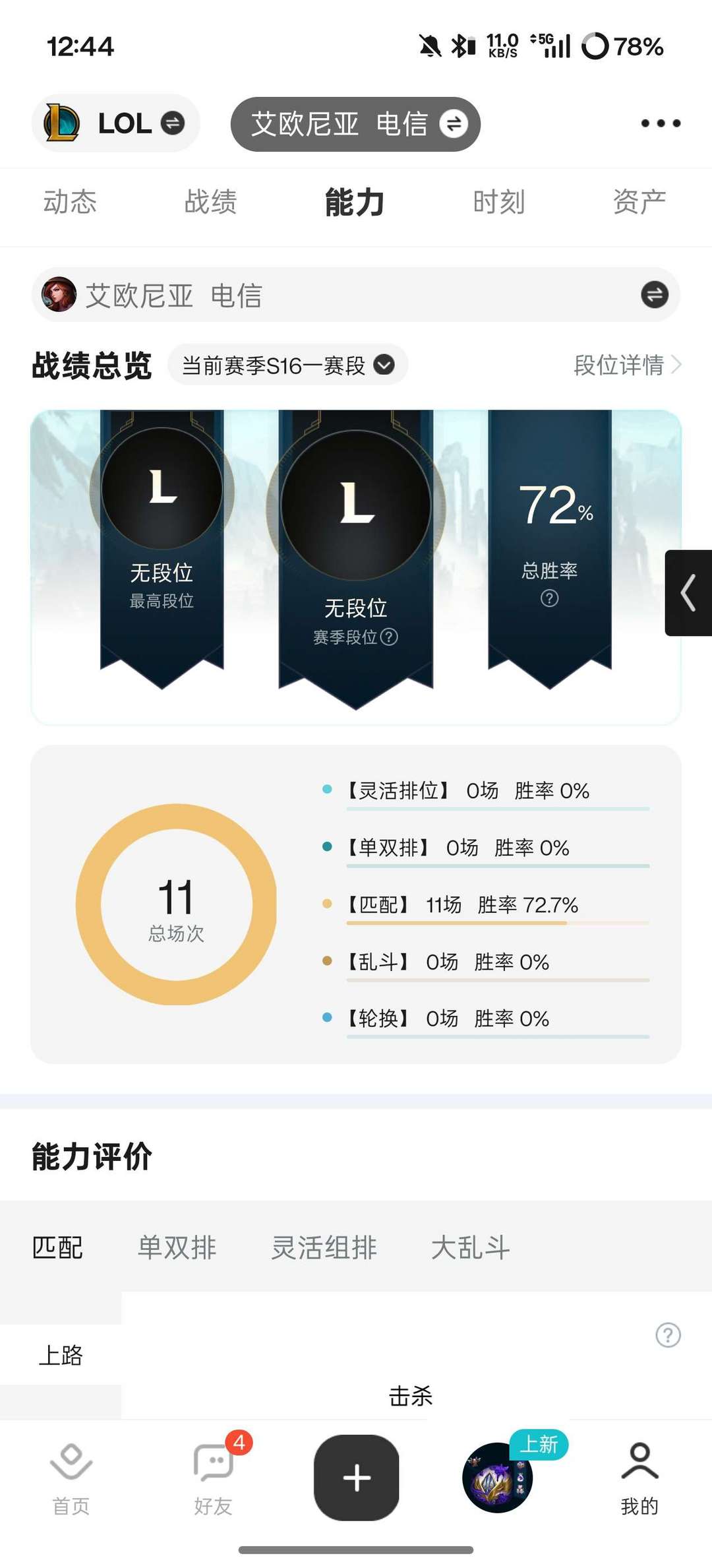Open the 当前赛季S16一赛段 season dropdown
712x1568 pixels.
click(287, 364)
